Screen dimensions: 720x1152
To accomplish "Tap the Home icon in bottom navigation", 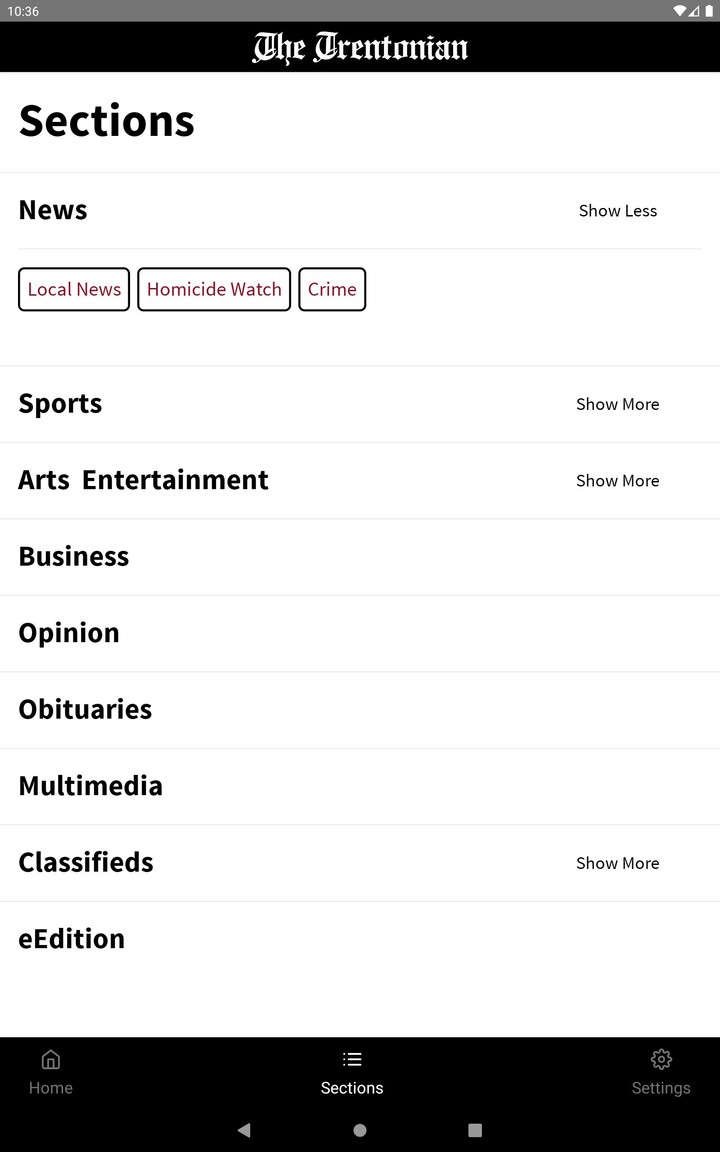I will pos(50,1070).
